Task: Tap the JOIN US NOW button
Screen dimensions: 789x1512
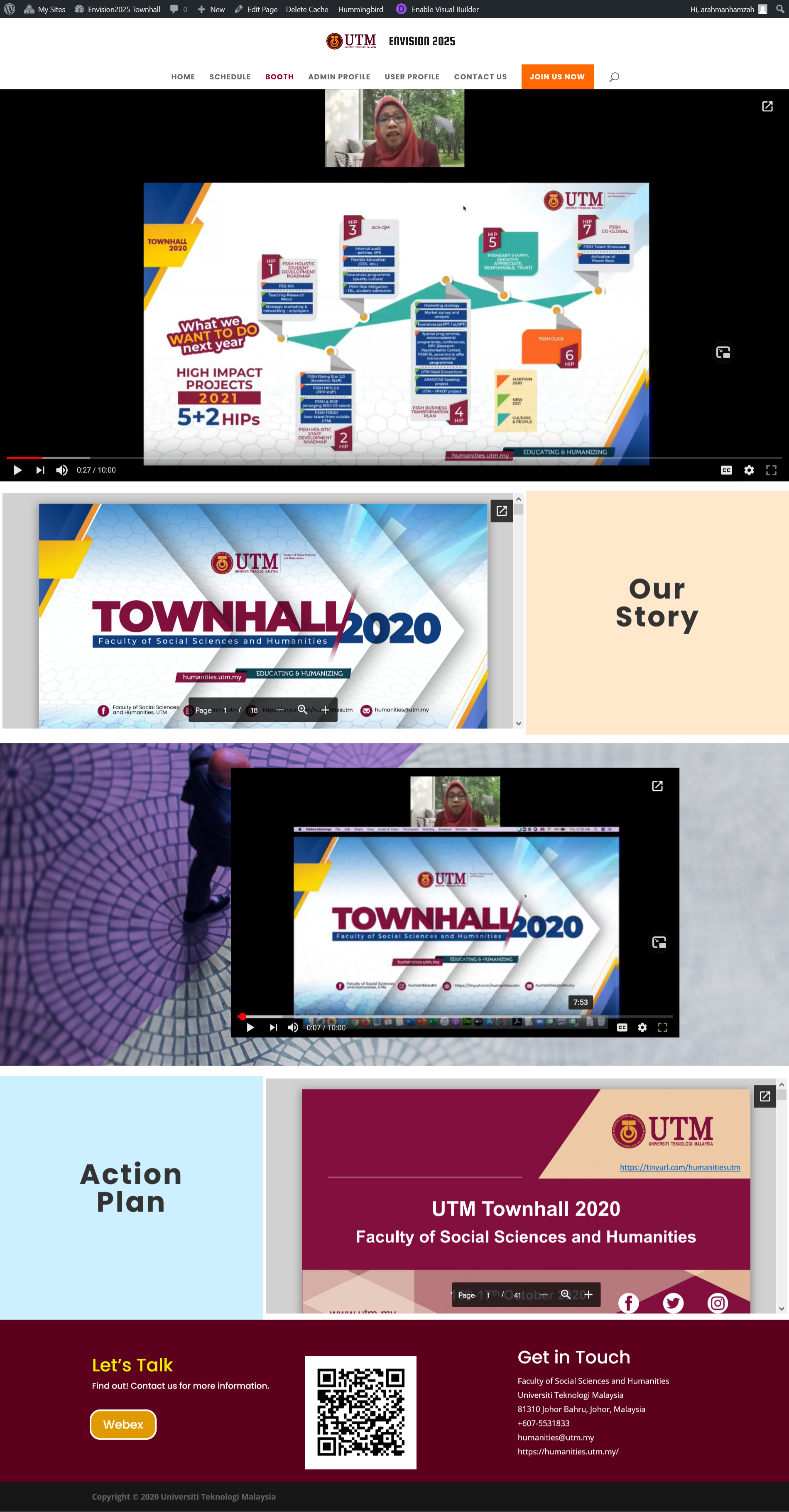Action: coord(557,77)
